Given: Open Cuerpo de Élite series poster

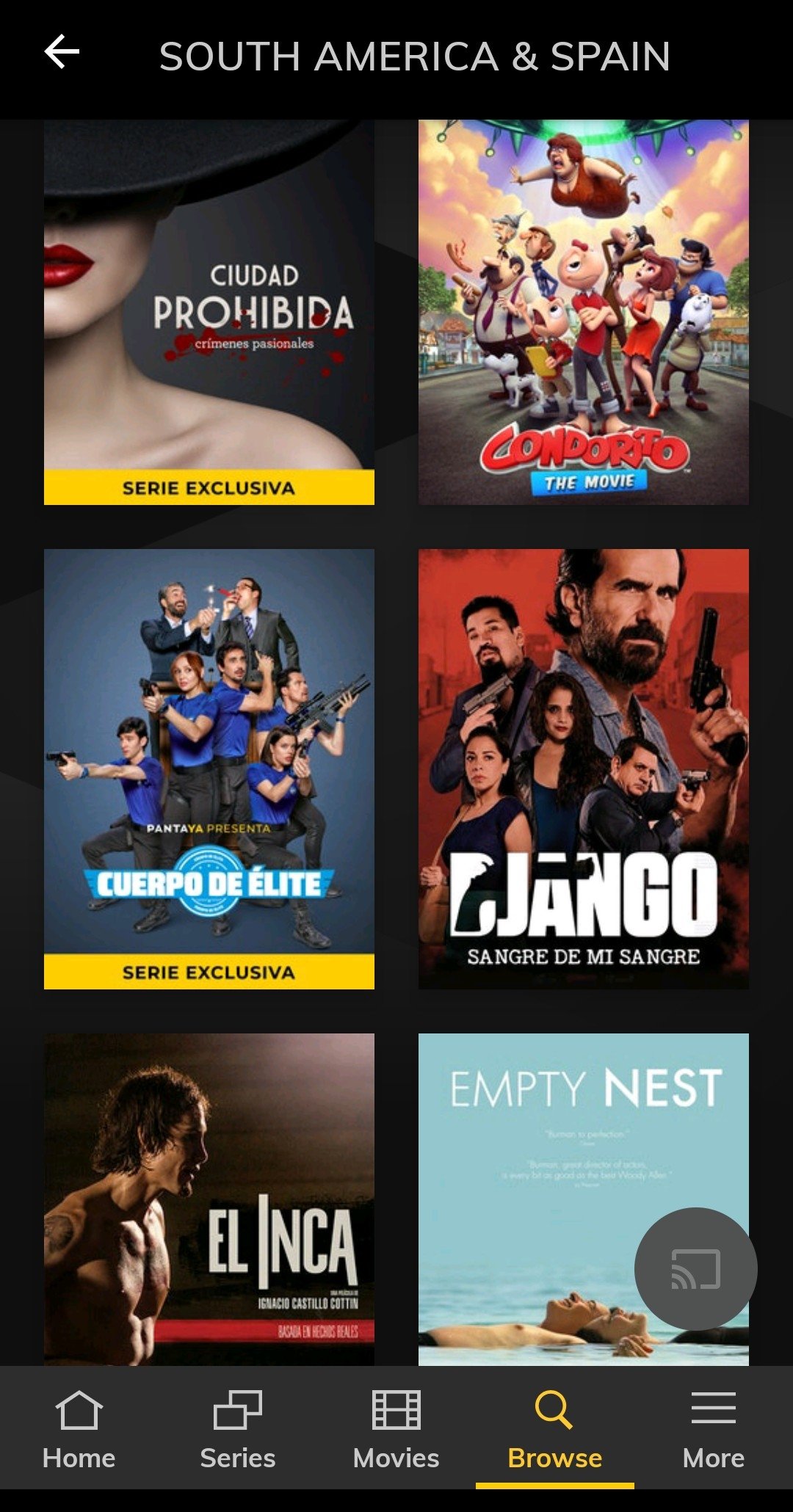Looking at the screenshot, I should click(209, 768).
